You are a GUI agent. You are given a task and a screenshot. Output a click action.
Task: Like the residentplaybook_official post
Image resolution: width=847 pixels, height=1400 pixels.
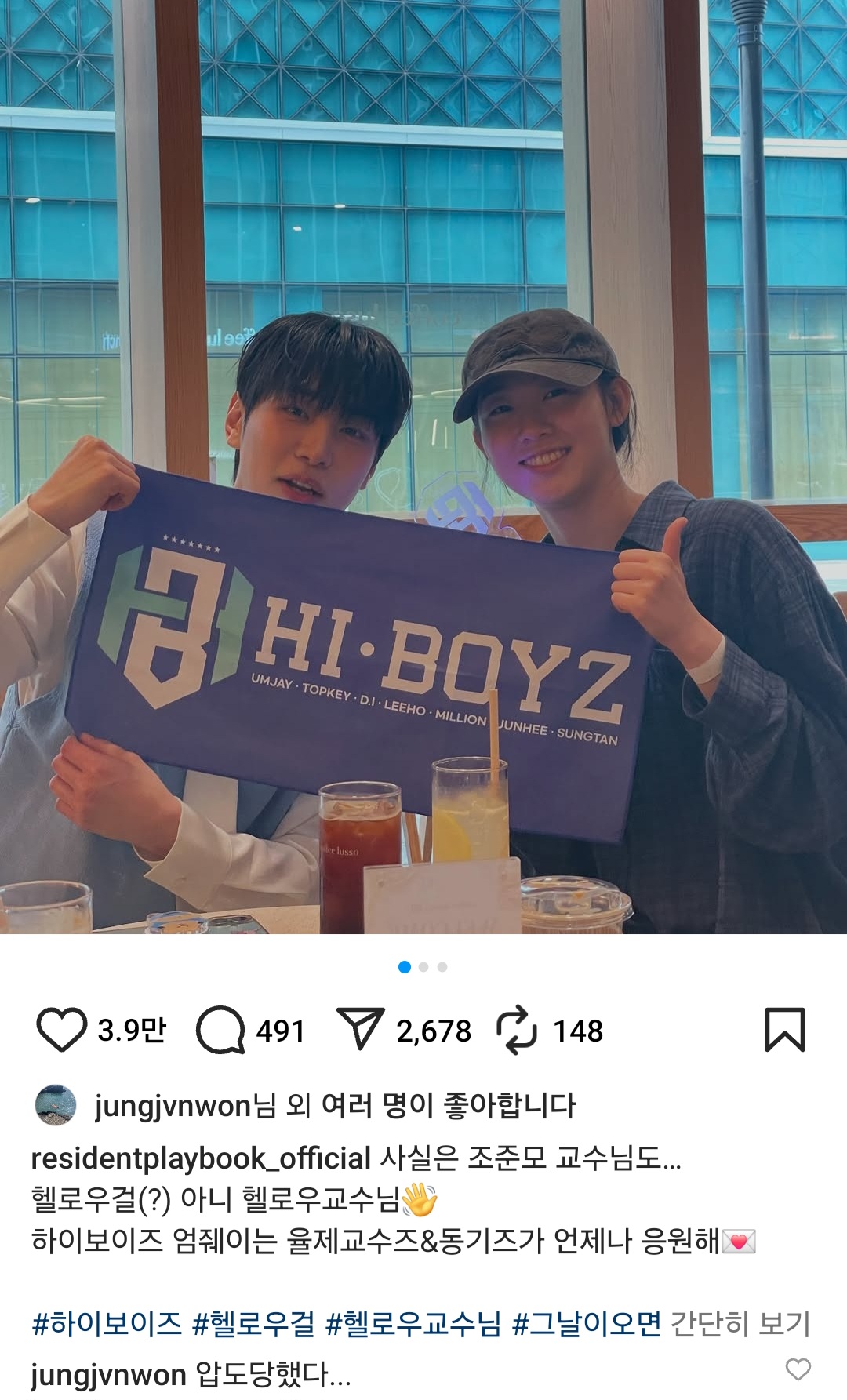(61, 1030)
